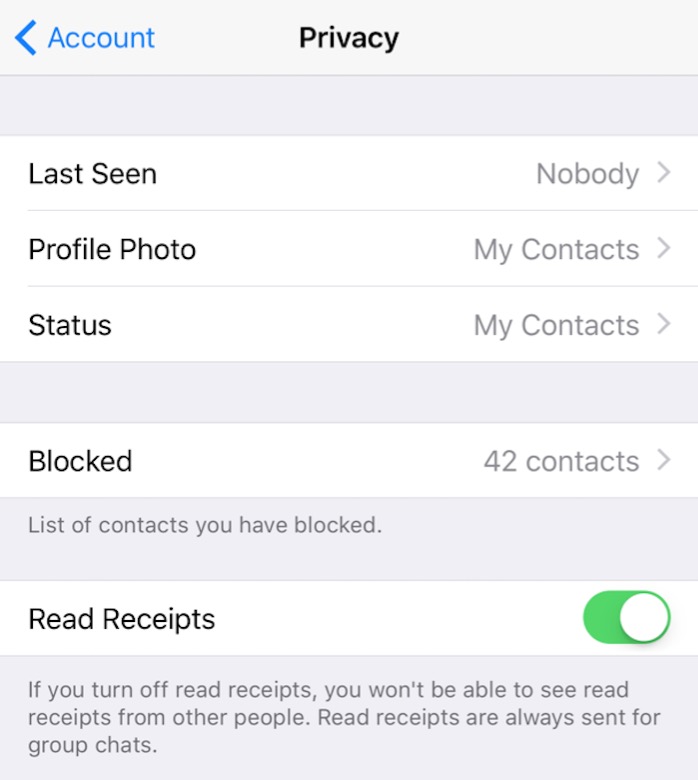The image size is (698, 780).
Task: Open the Last Seen privacy setting
Action: tap(348, 174)
